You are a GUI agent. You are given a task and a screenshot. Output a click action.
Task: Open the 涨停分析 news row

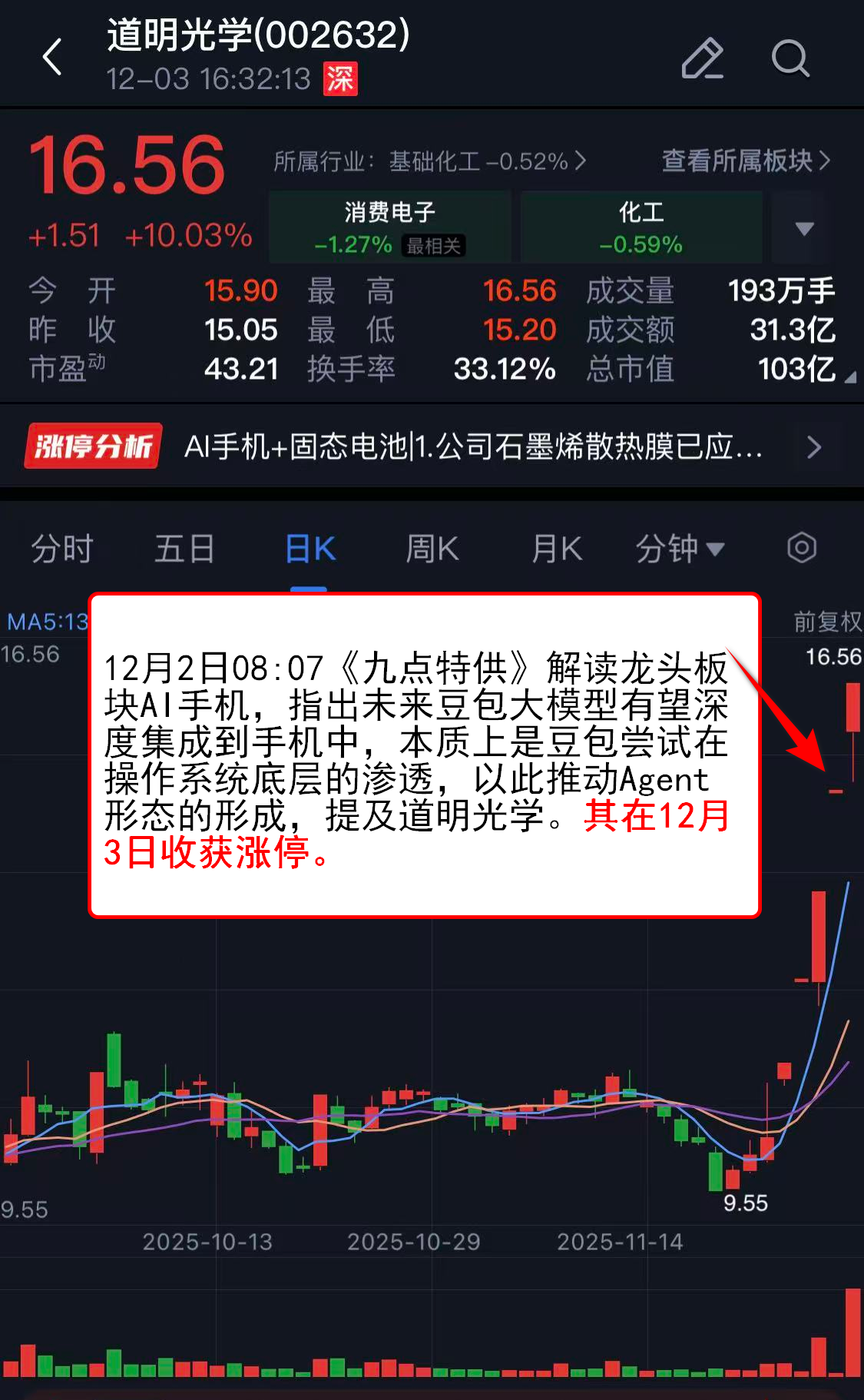[x=430, y=446]
